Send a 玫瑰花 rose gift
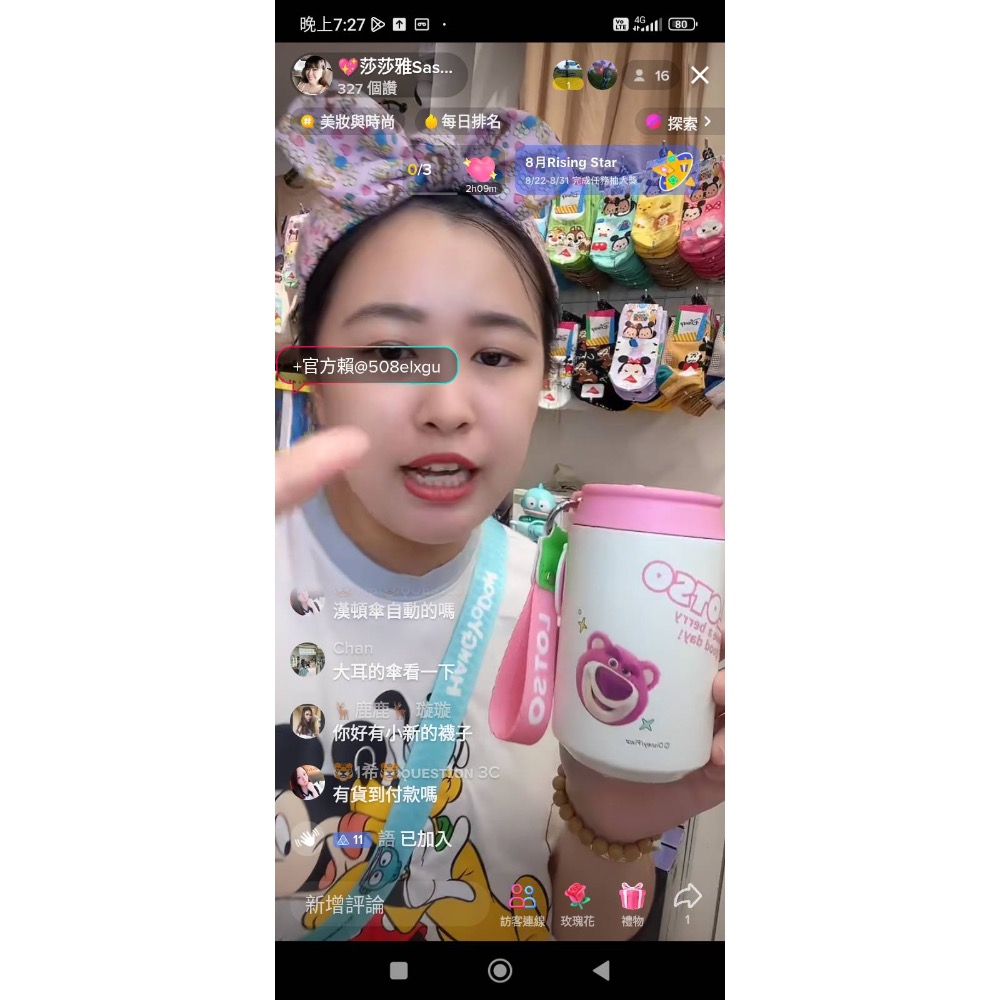Image resolution: width=1000 pixels, height=1000 pixels. [x=577, y=904]
